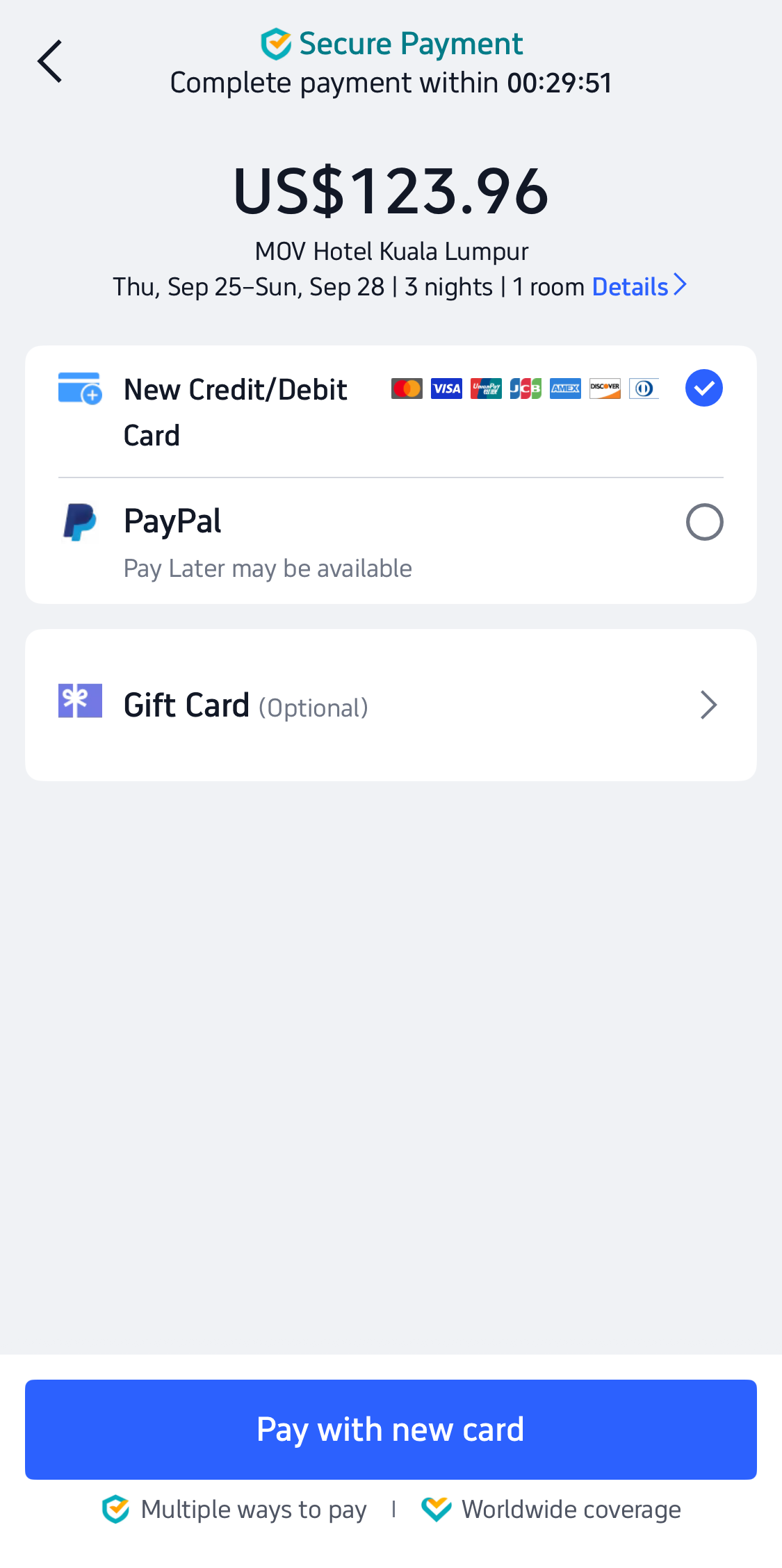782x1568 pixels.
Task: Click the Mastercard card brand icon
Action: 407,389
